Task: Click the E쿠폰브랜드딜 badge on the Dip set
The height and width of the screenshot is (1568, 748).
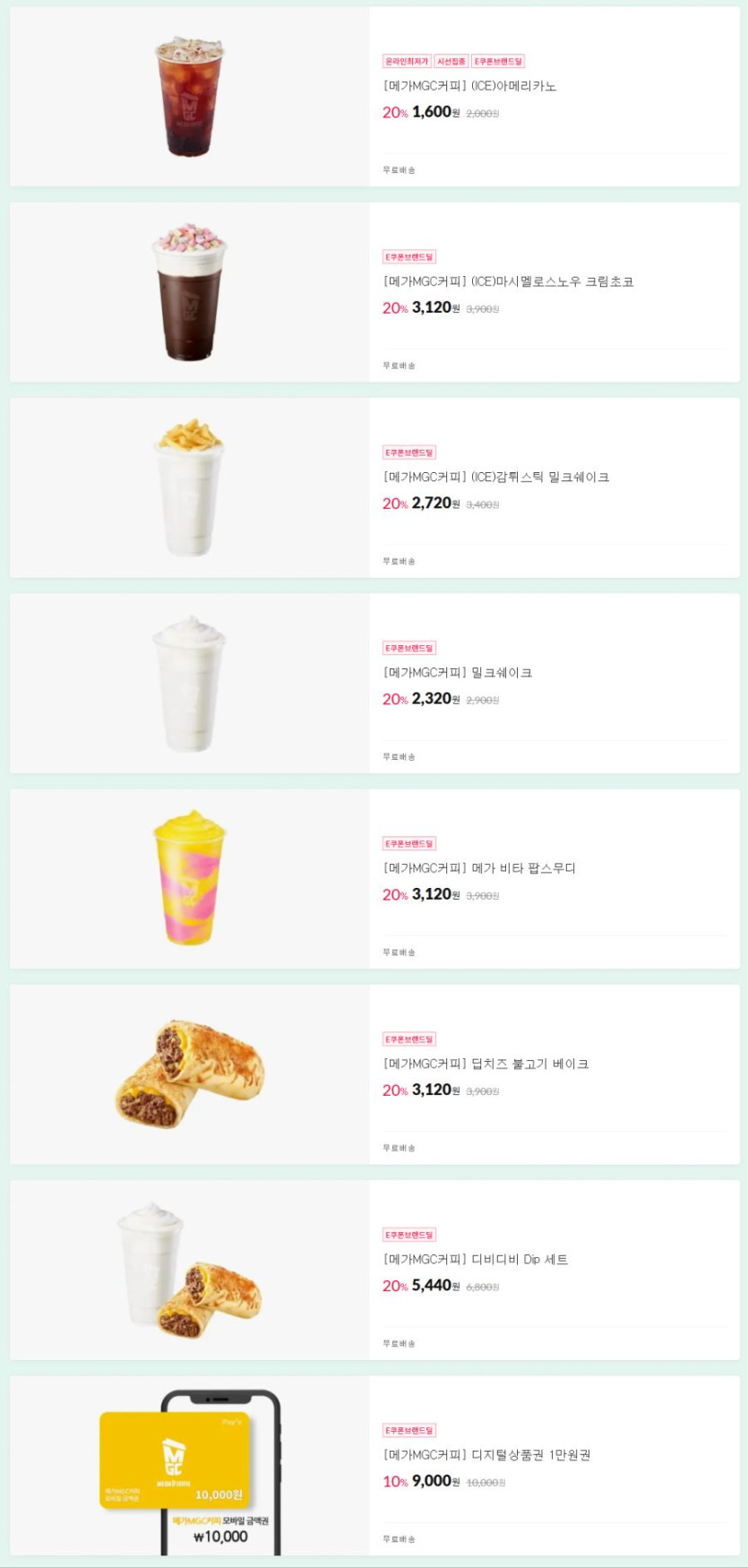Action: pyautogui.click(x=408, y=1234)
